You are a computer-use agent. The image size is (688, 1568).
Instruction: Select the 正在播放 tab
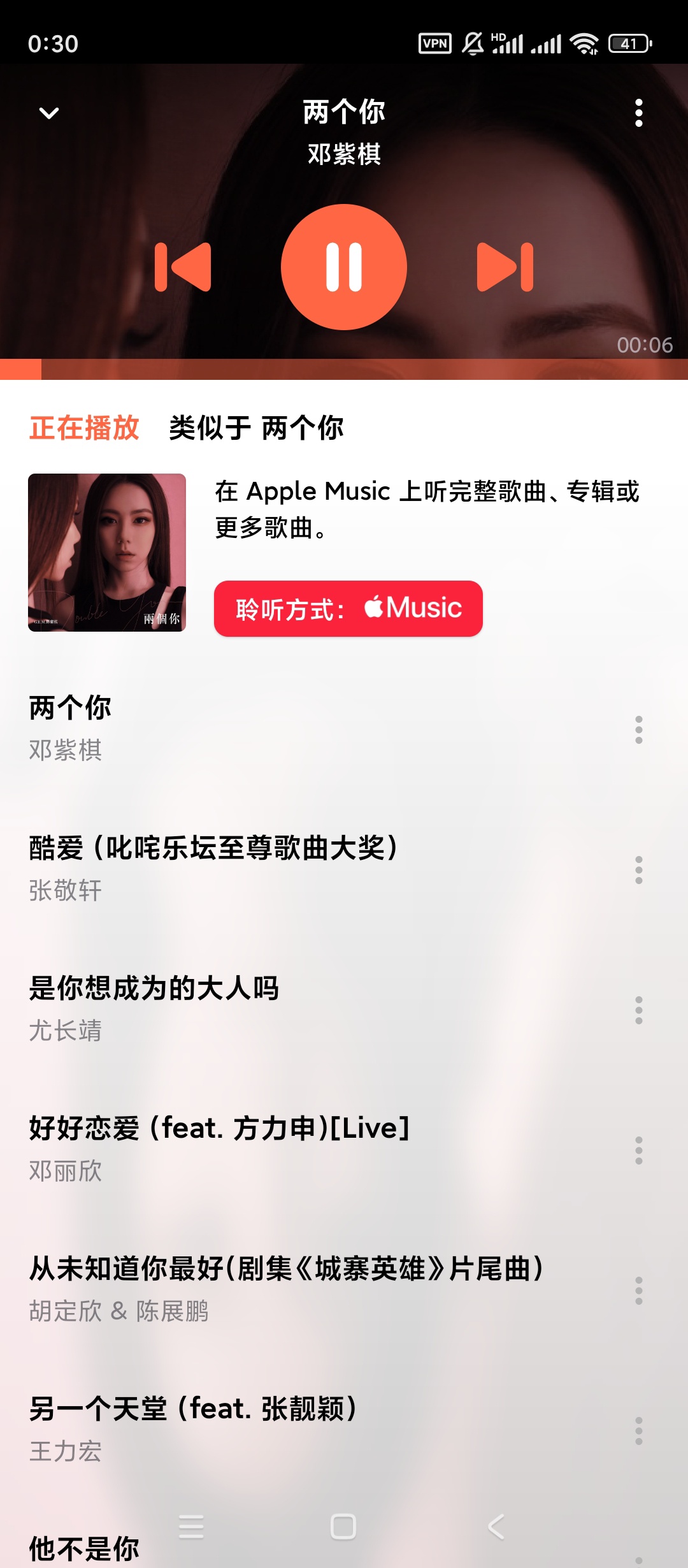84,428
